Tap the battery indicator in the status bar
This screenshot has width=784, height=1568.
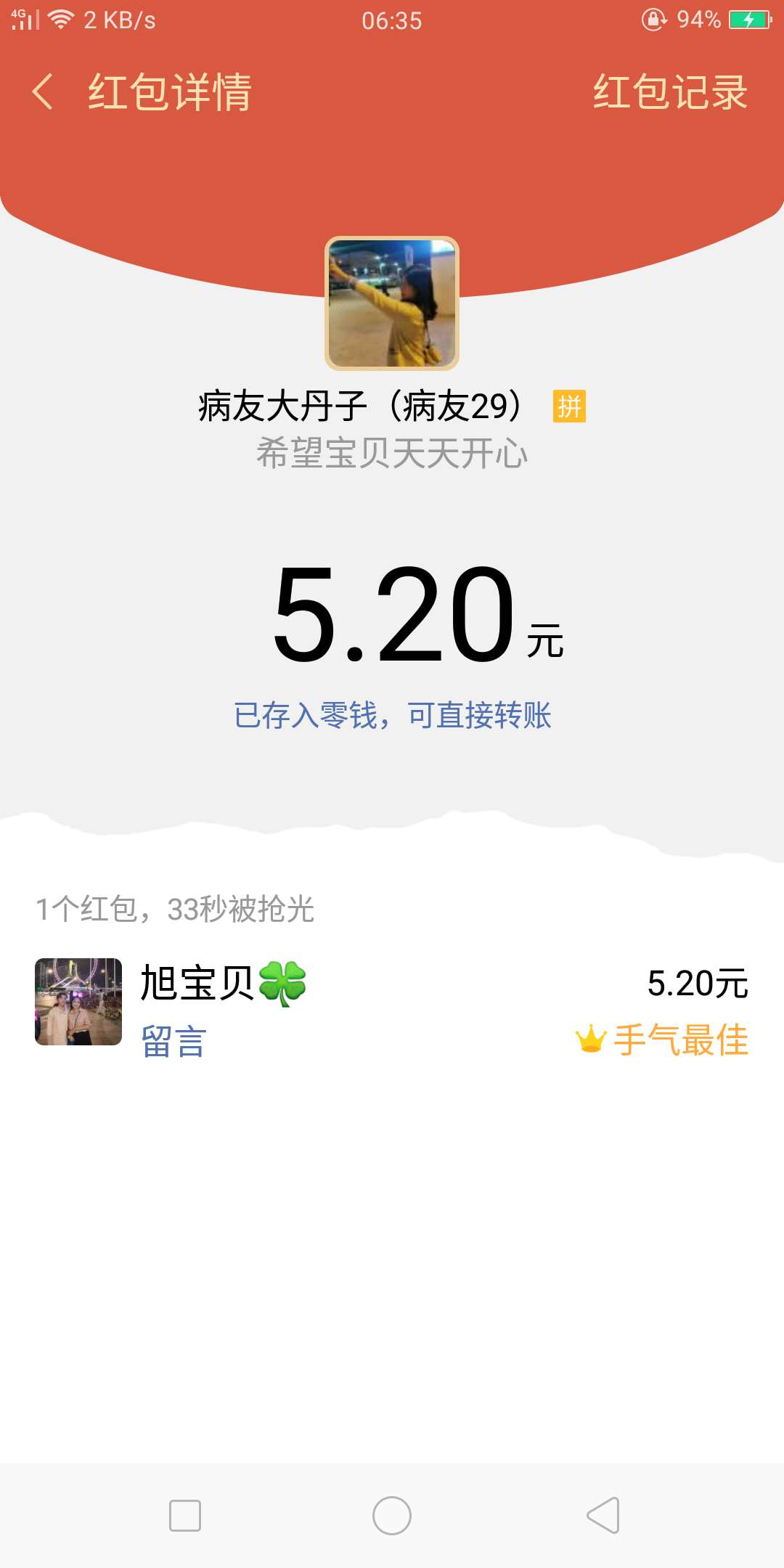pos(748,20)
